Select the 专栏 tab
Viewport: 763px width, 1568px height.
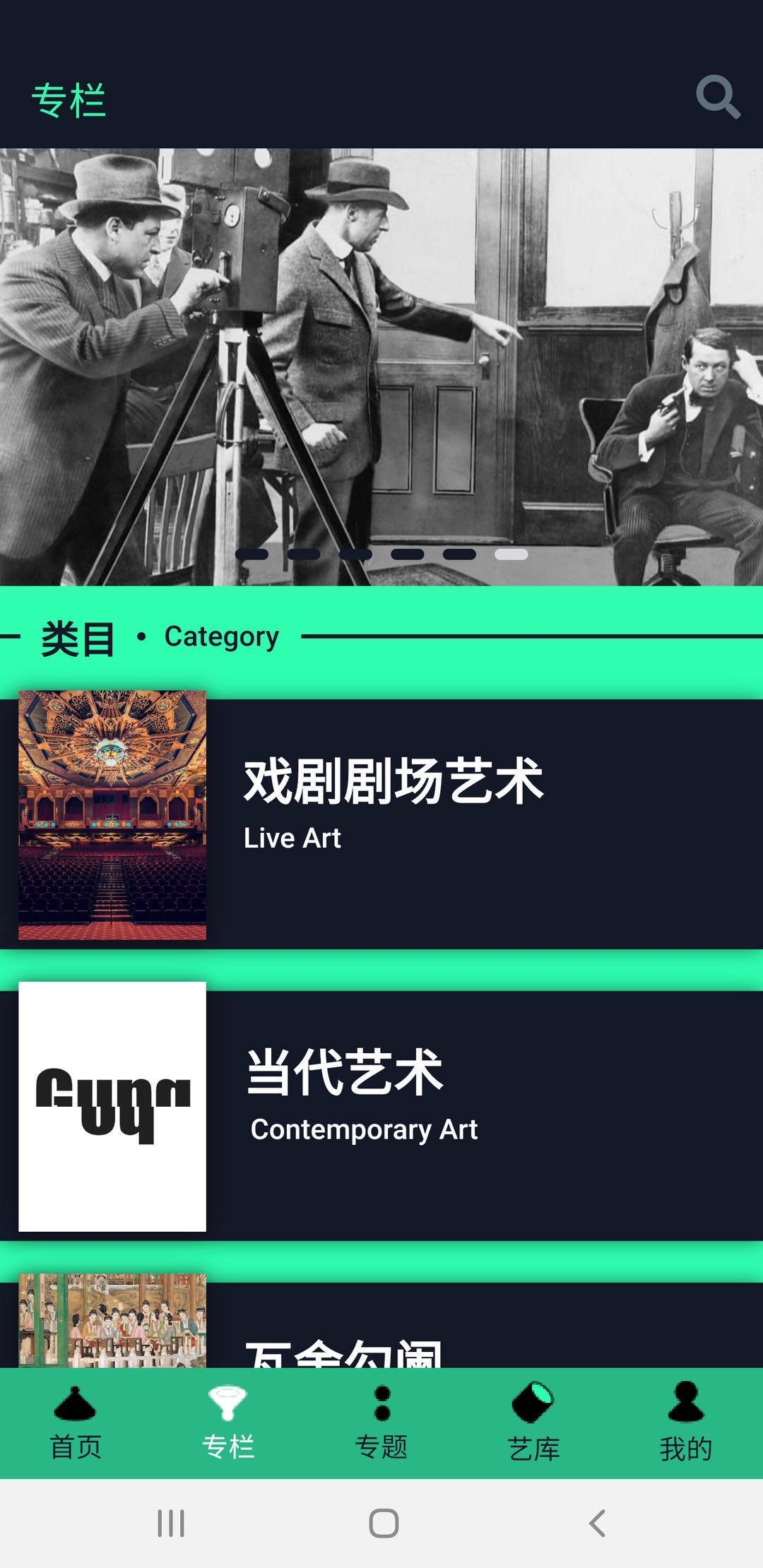point(227,1423)
